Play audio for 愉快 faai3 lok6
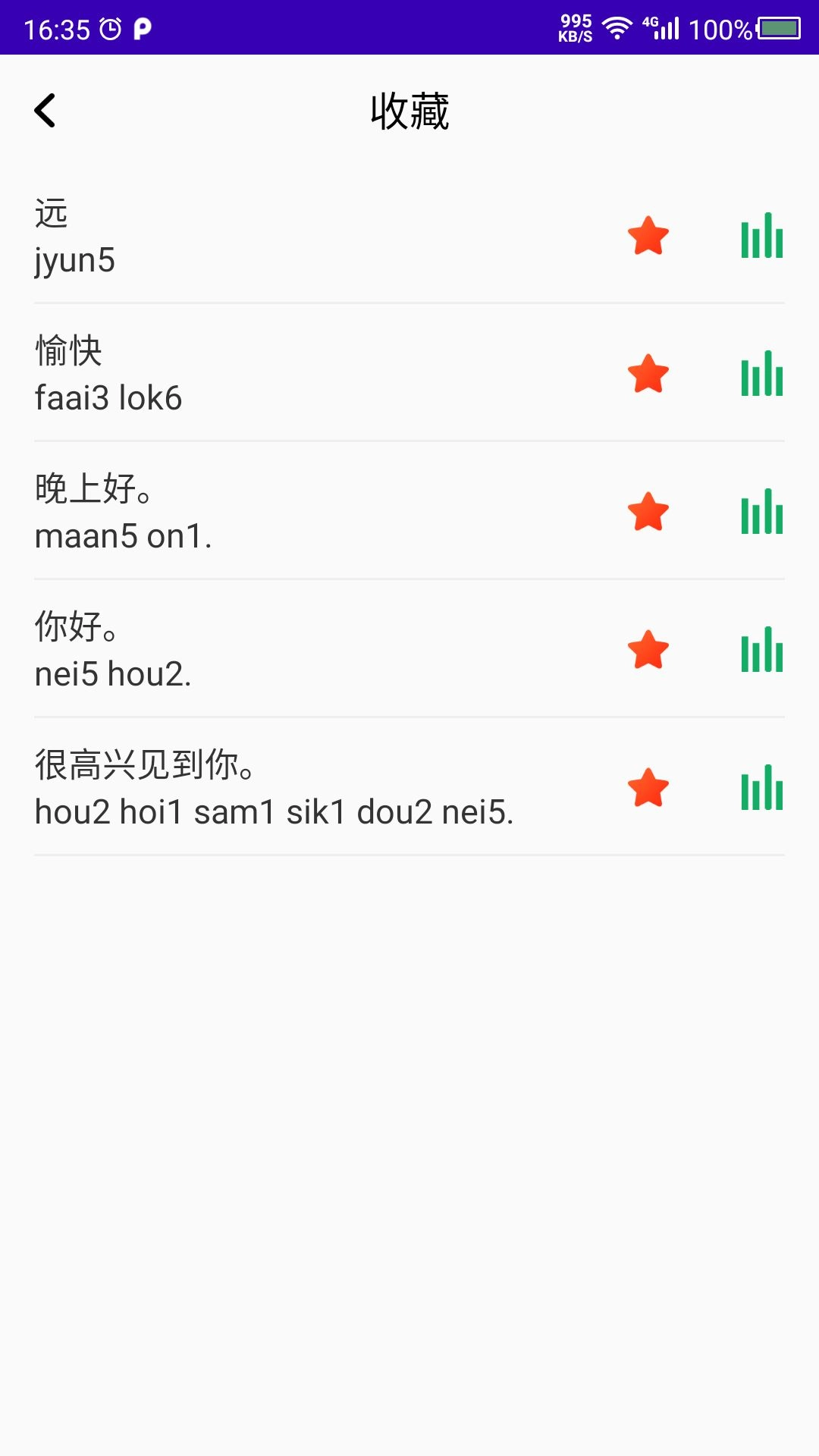 coord(760,373)
